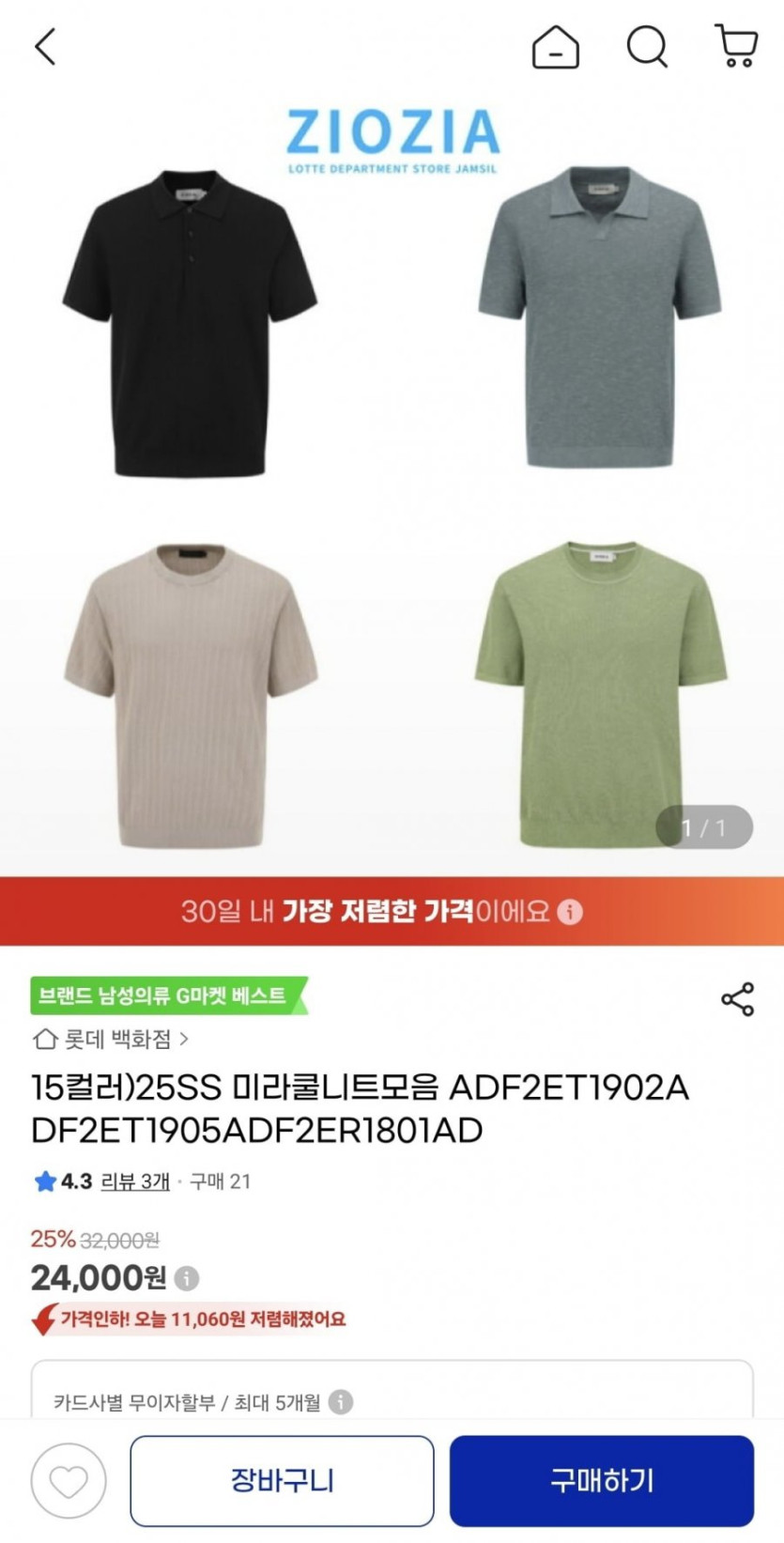The width and height of the screenshot is (784, 1543).
Task: Open the shopping cart
Action: pyautogui.click(x=737, y=47)
